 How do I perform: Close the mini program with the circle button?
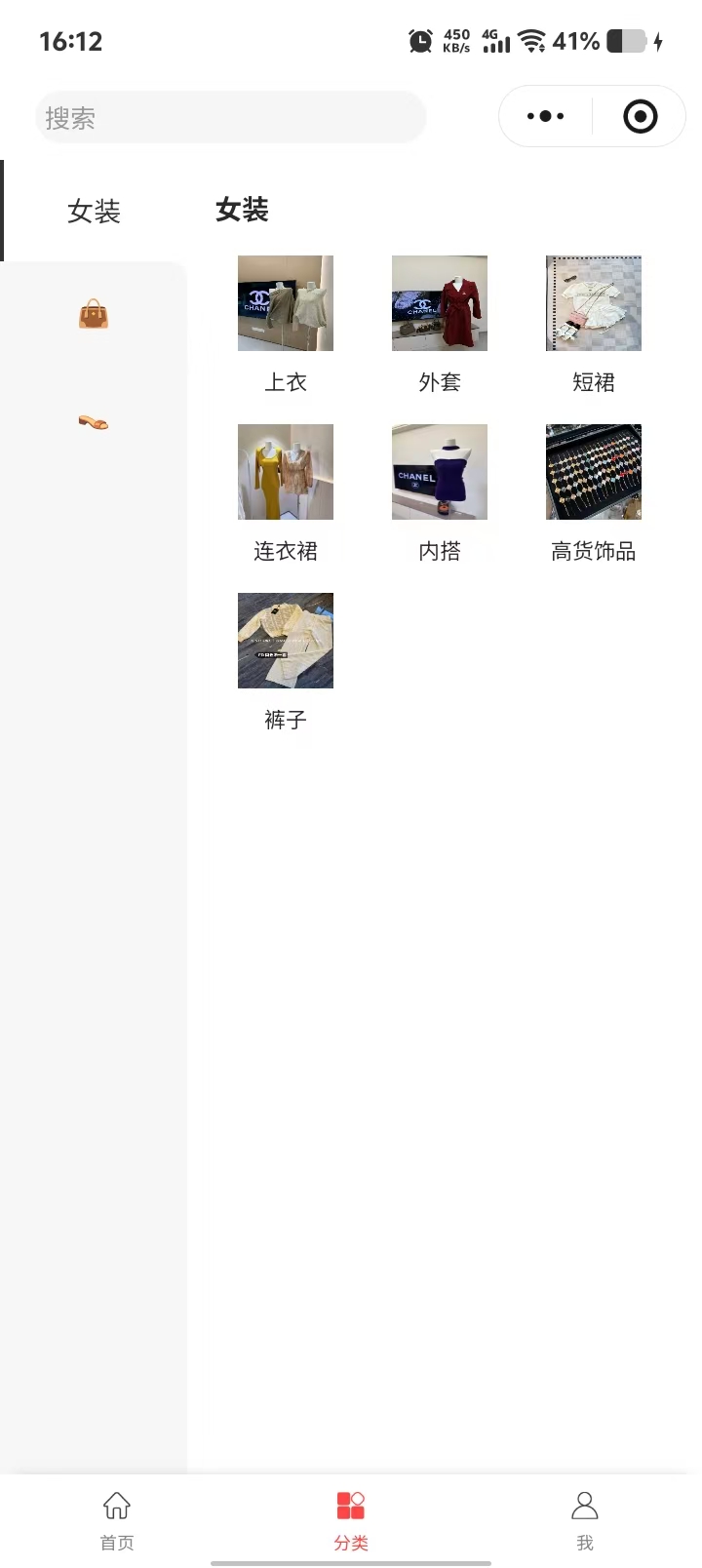640,117
